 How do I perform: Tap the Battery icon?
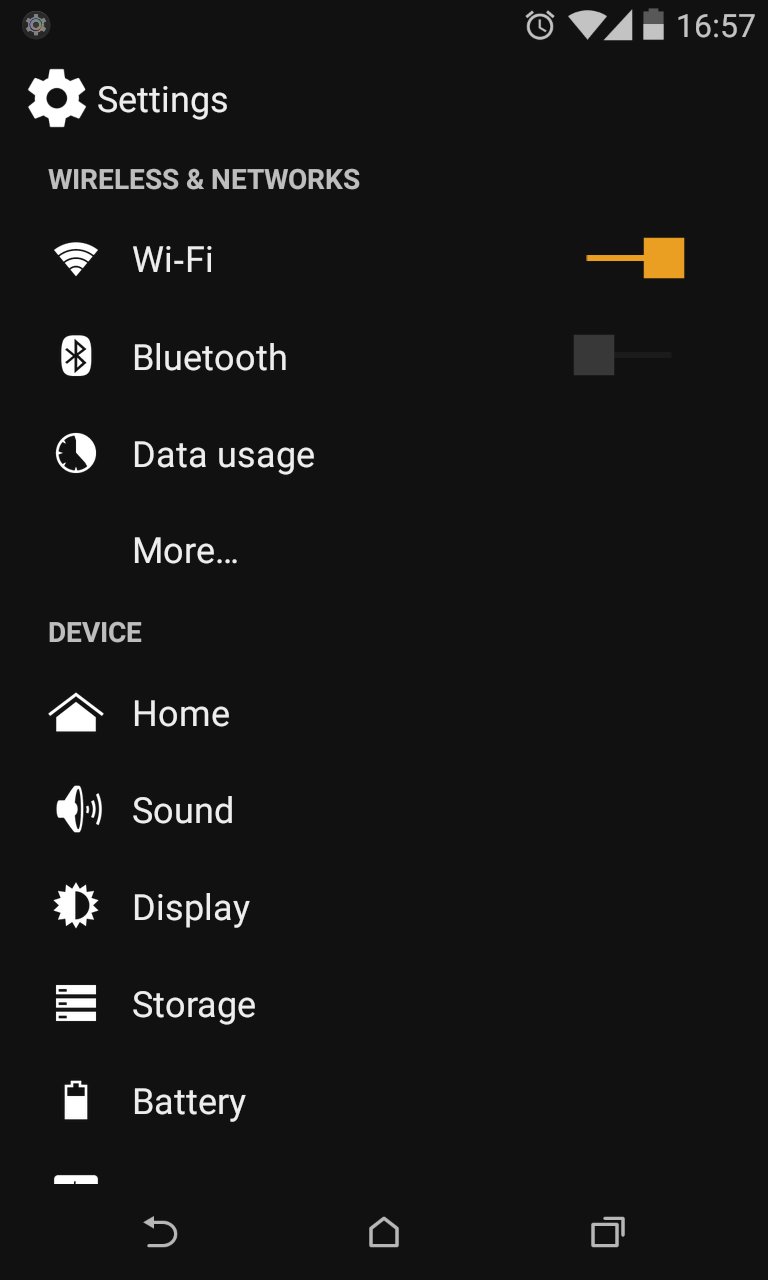click(x=75, y=1100)
